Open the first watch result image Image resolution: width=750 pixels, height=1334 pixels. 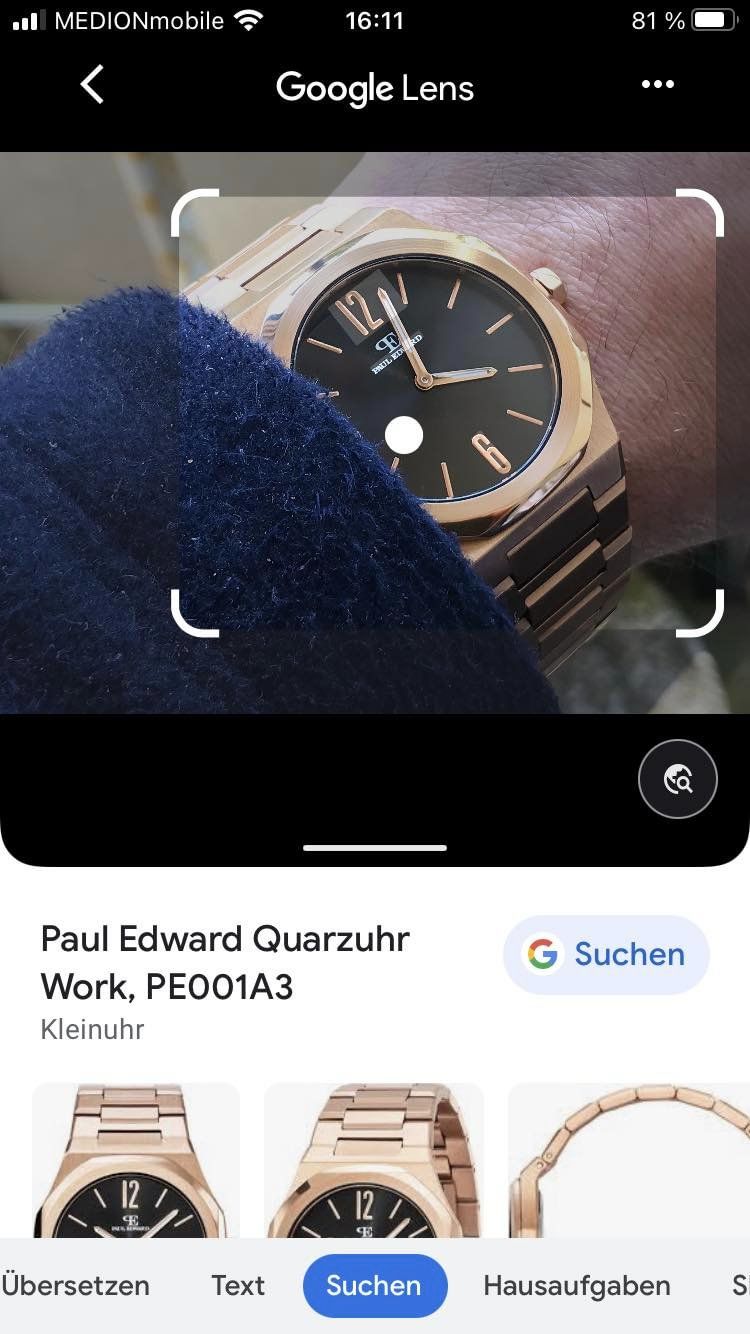pyautogui.click(x=136, y=1160)
